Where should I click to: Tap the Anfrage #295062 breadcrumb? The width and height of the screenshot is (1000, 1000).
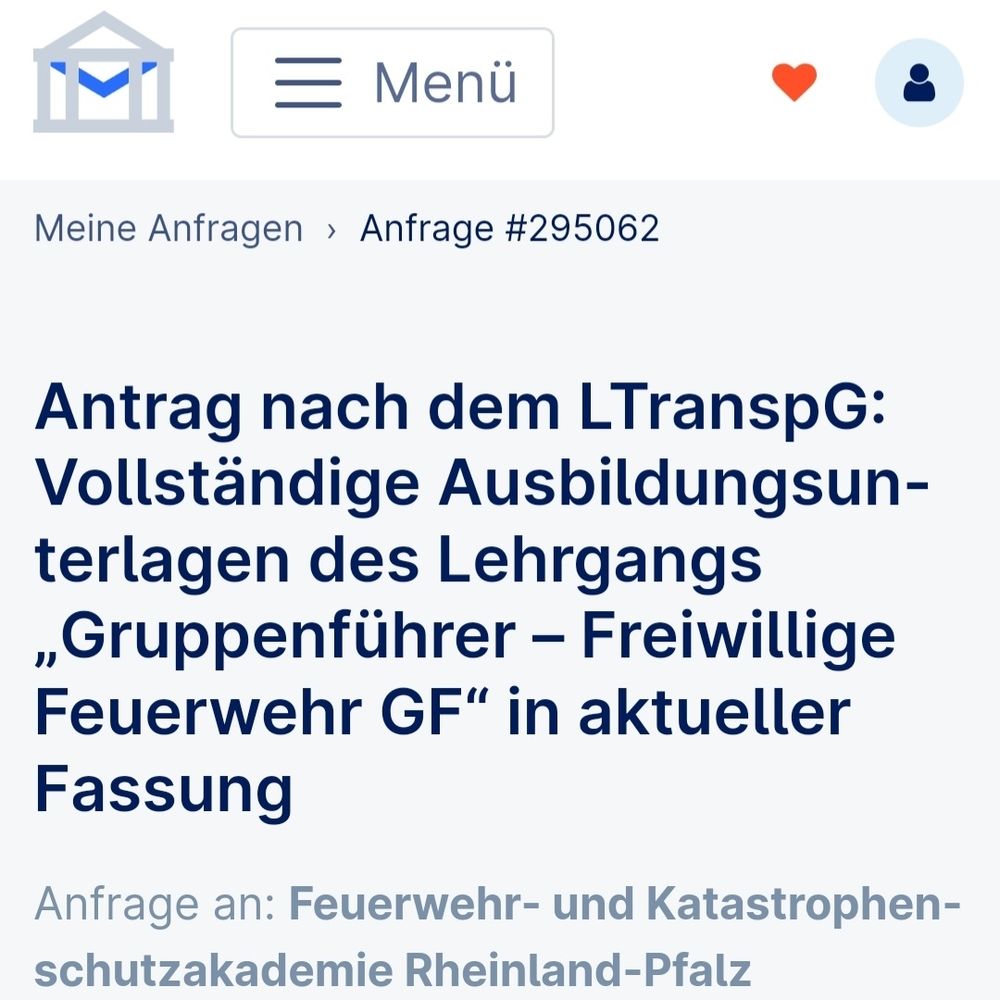tap(509, 229)
